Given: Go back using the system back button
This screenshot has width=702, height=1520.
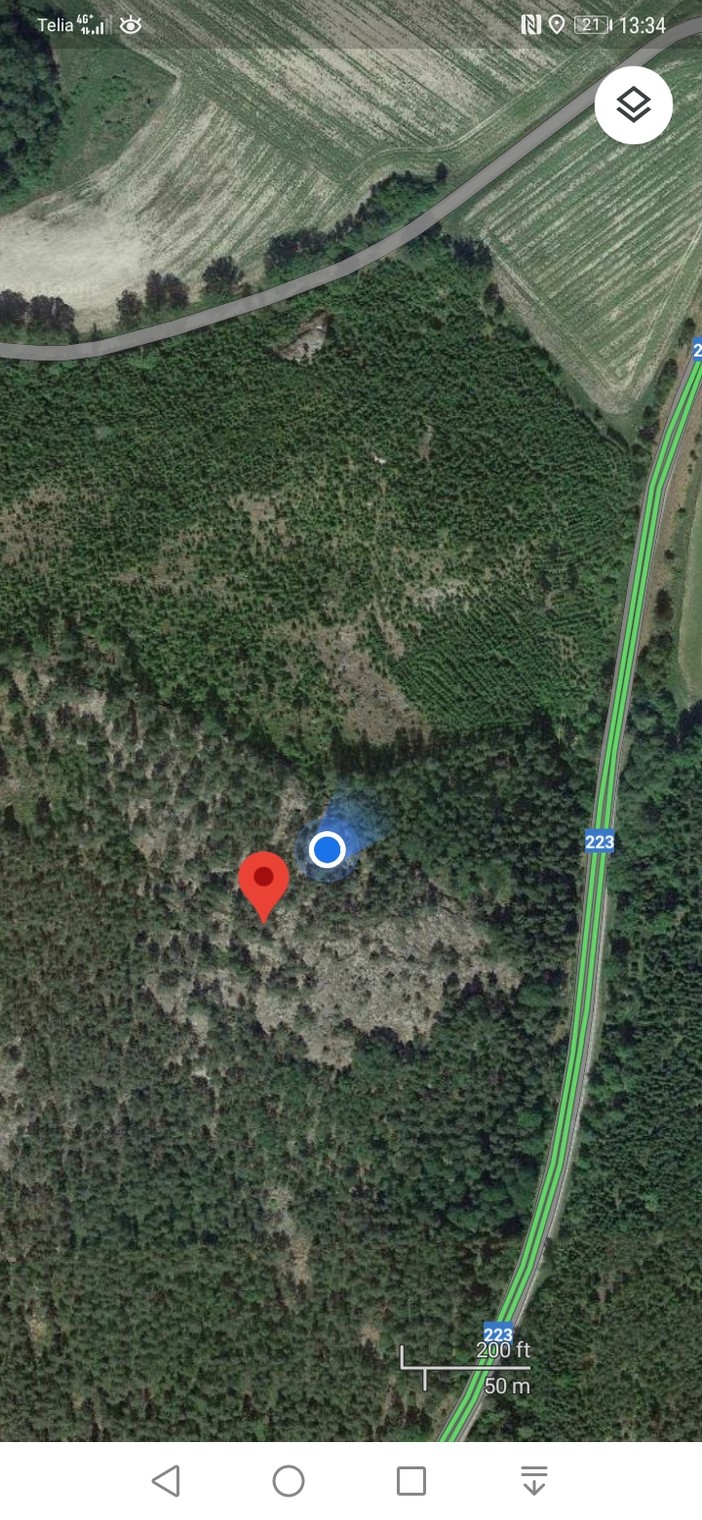Looking at the screenshot, I should tap(166, 1481).
